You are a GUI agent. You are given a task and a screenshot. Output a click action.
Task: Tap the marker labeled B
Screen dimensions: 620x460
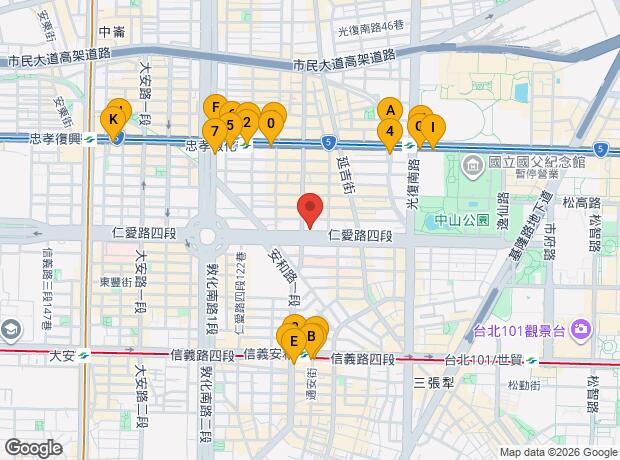pyautogui.click(x=312, y=336)
